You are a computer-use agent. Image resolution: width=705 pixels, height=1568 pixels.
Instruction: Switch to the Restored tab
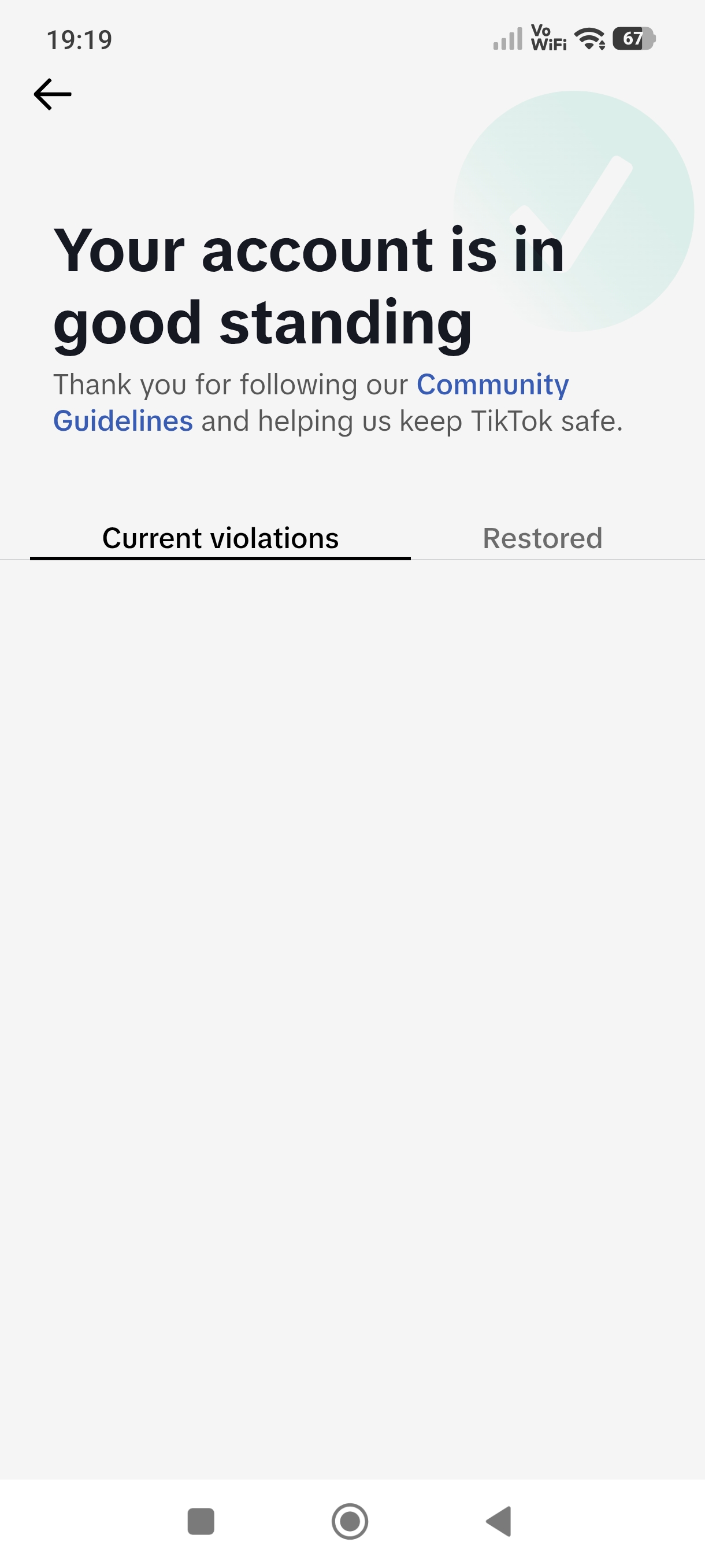[543, 538]
